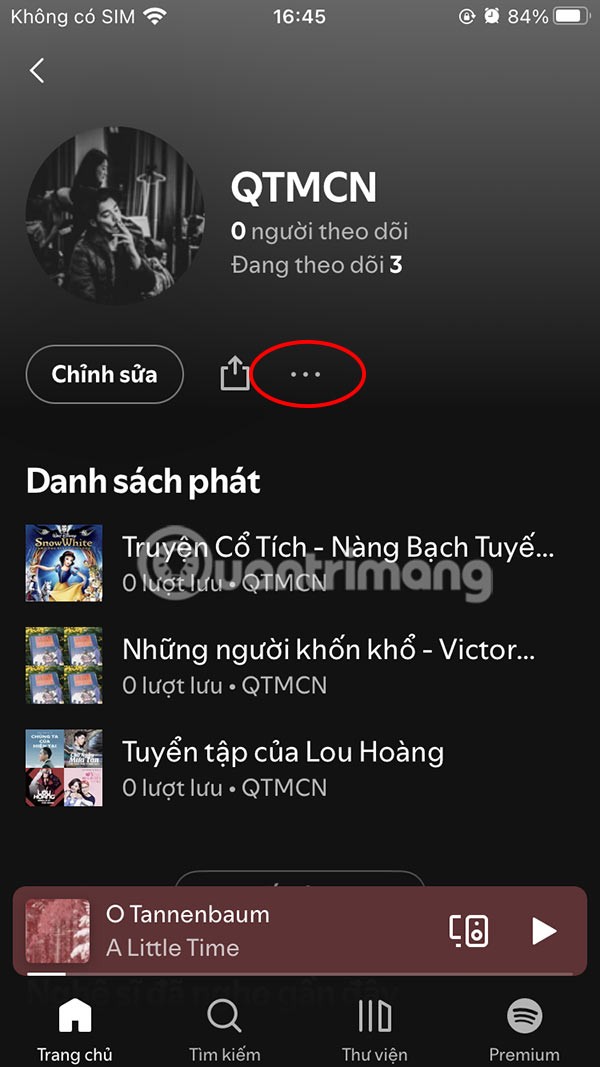This screenshot has width=600, height=1067.
Task: Tap the Chỉnh sửa button
Action: click(x=104, y=375)
